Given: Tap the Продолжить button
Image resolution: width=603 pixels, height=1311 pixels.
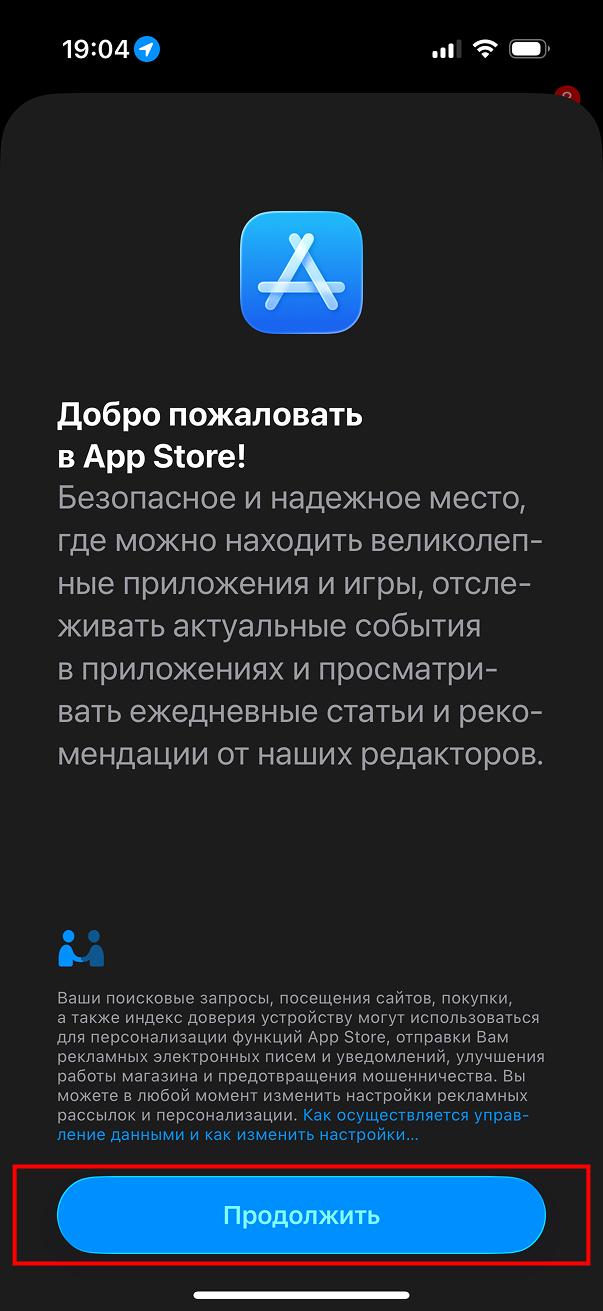Looking at the screenshot, I should (301, 1215).
